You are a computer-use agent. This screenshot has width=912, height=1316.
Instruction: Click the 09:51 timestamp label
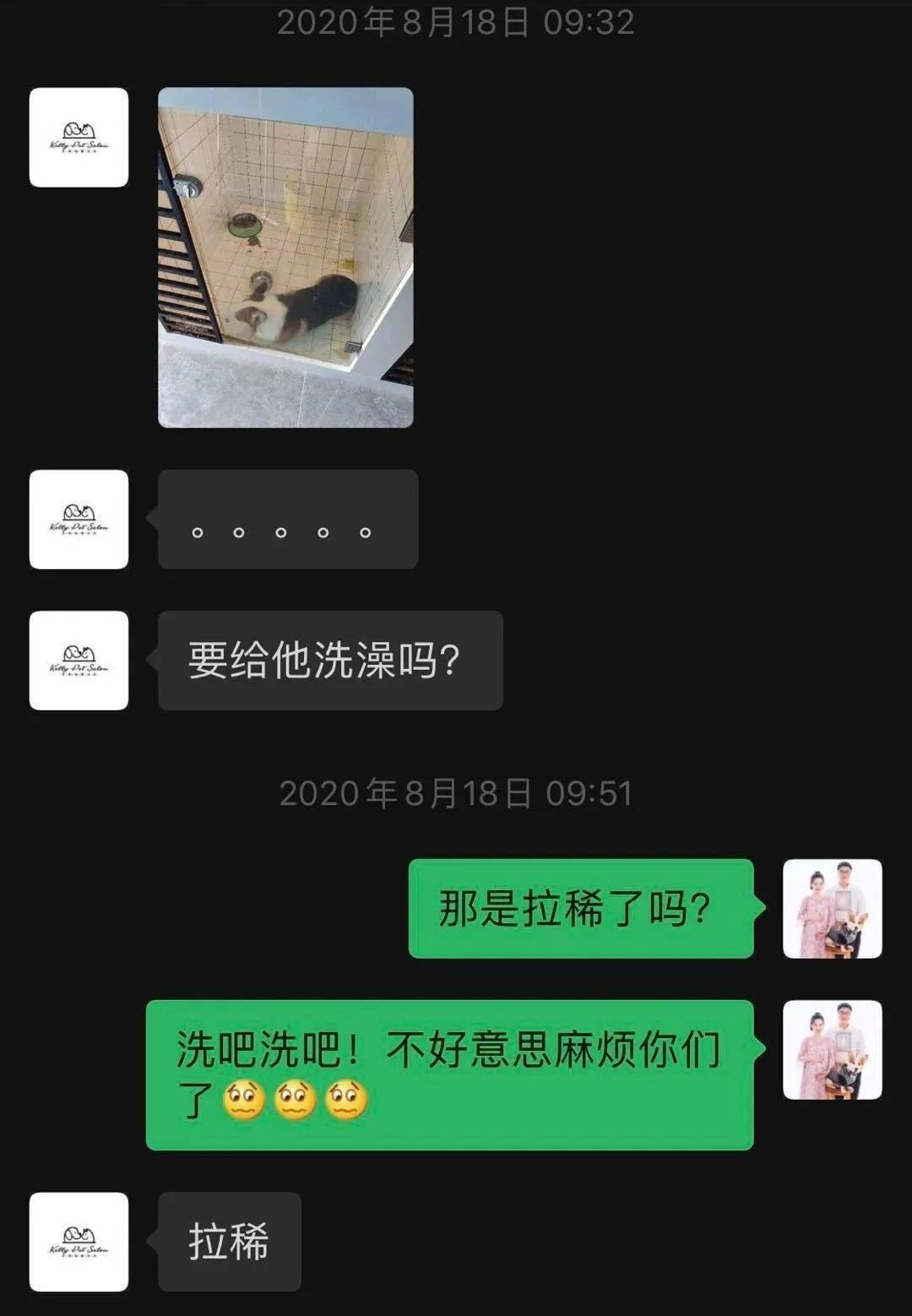[456, 794]
